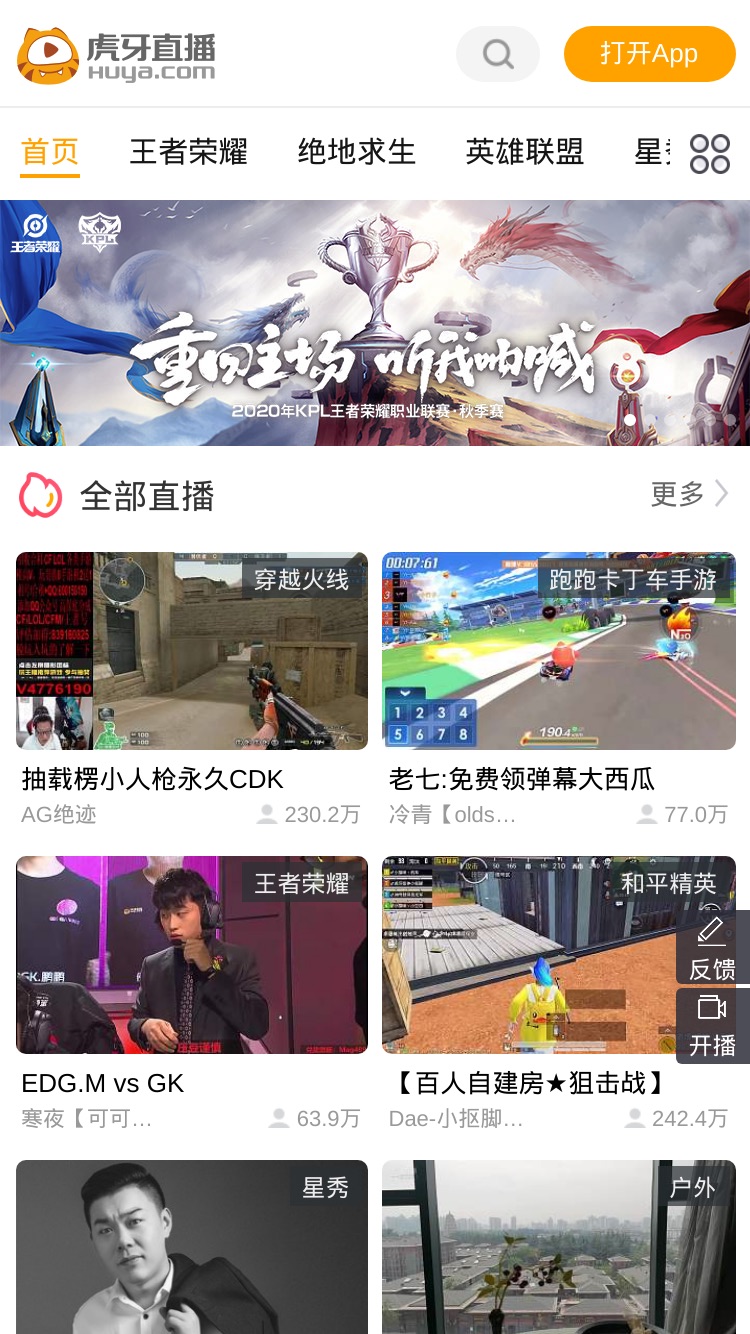Switch to the 王者荣耀 tab
Viewport: 750px width, 1334px height.
coord(188,152)
